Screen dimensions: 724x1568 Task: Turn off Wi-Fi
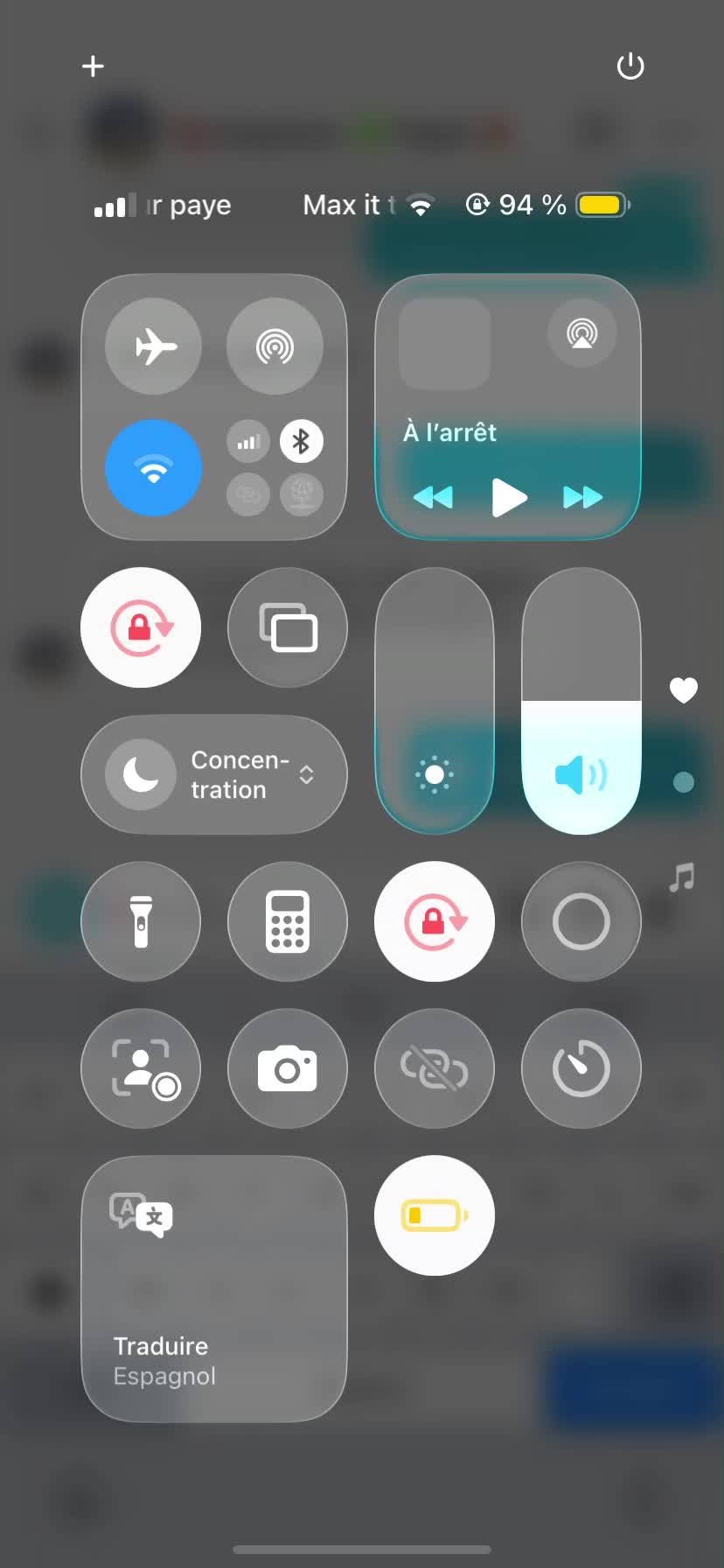point(154,467)
